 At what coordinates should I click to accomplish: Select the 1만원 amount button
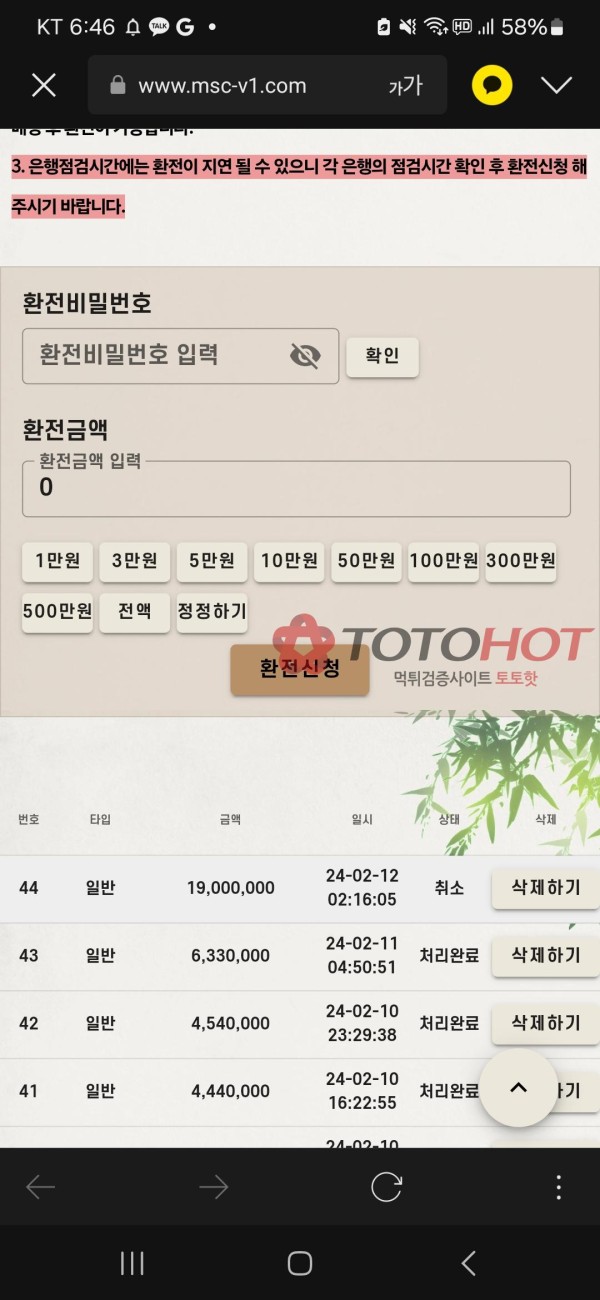coord(57,561)
